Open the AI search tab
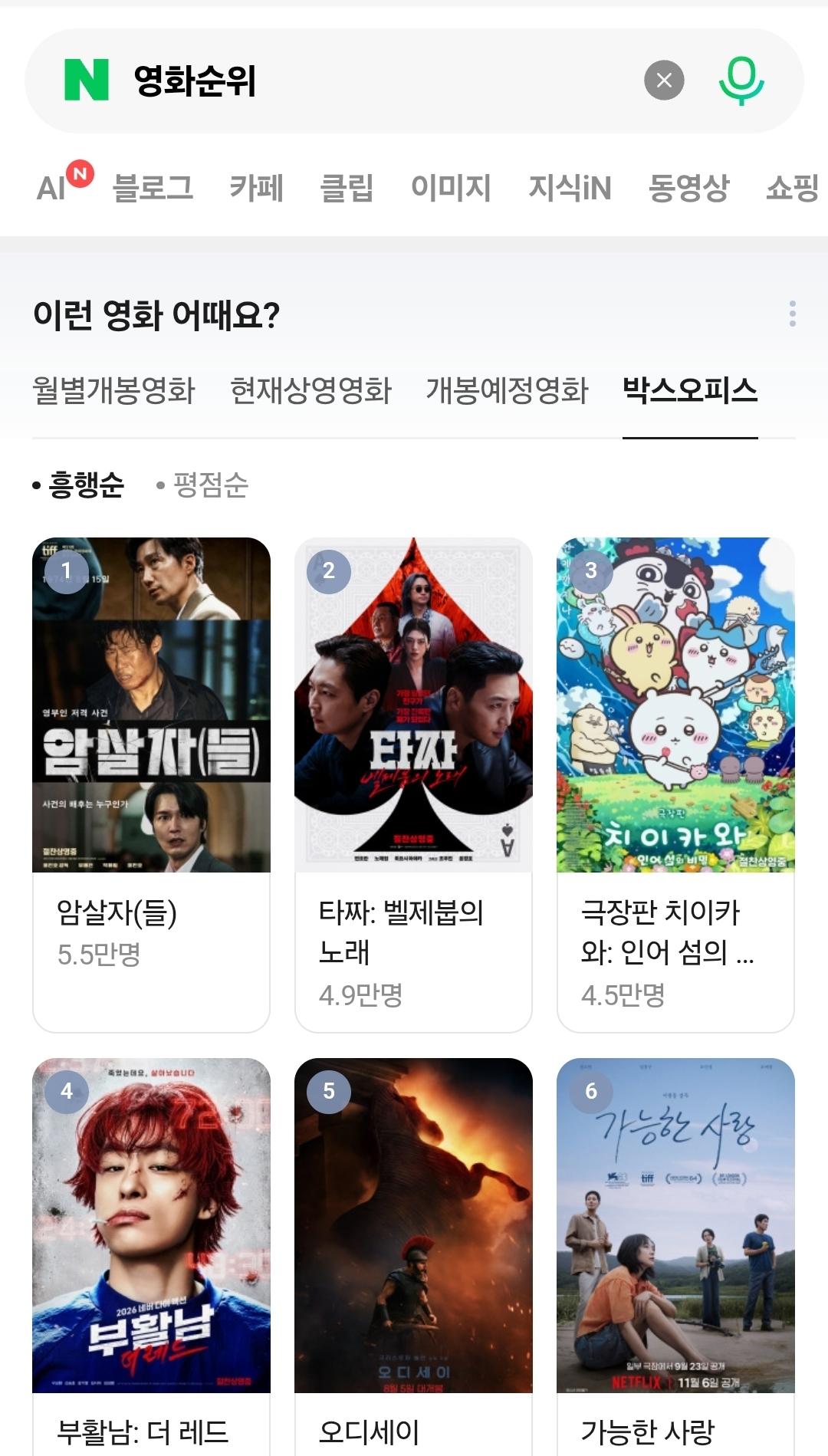Image resolution: width=828 pixels, height=1456 pixels. point(64,183)
